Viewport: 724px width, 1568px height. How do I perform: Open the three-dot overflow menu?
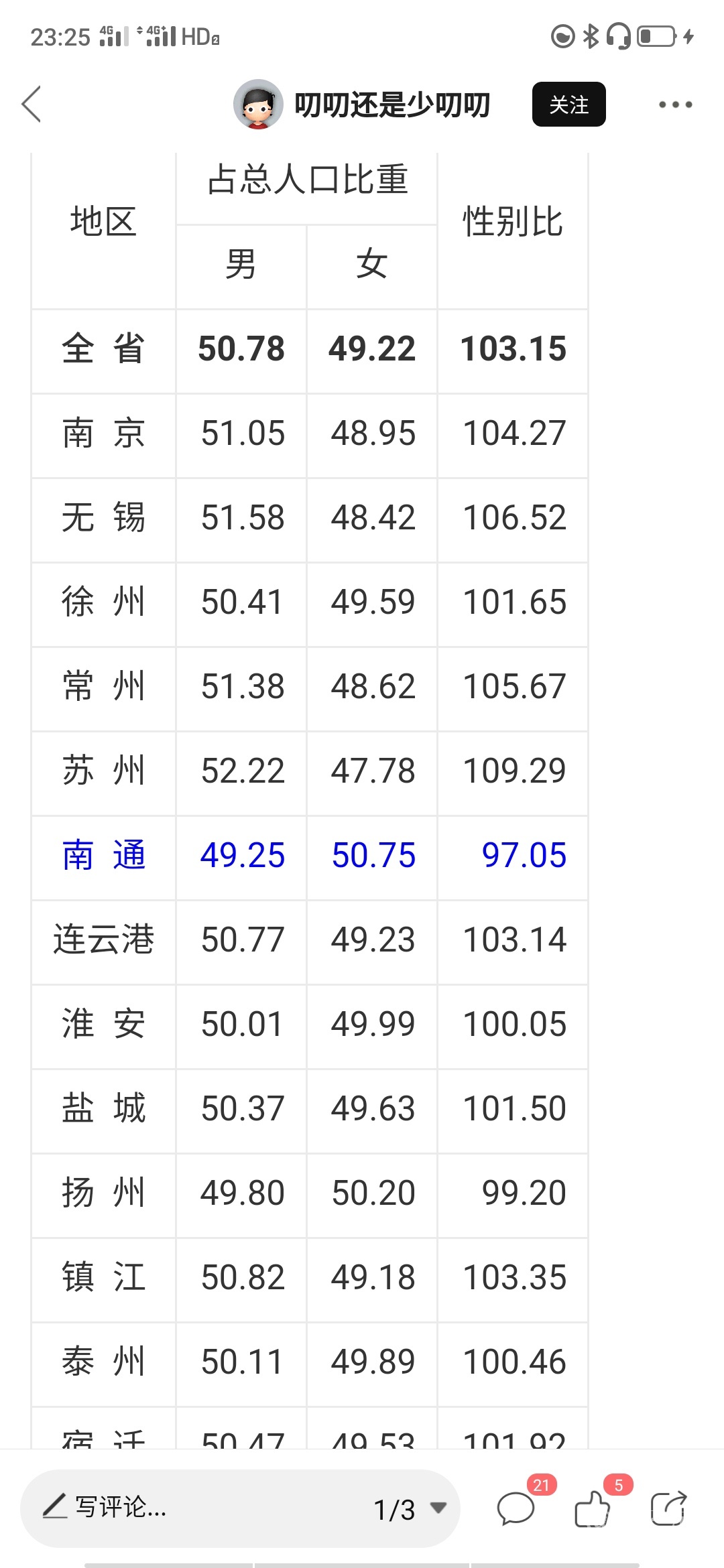(675, 105)
